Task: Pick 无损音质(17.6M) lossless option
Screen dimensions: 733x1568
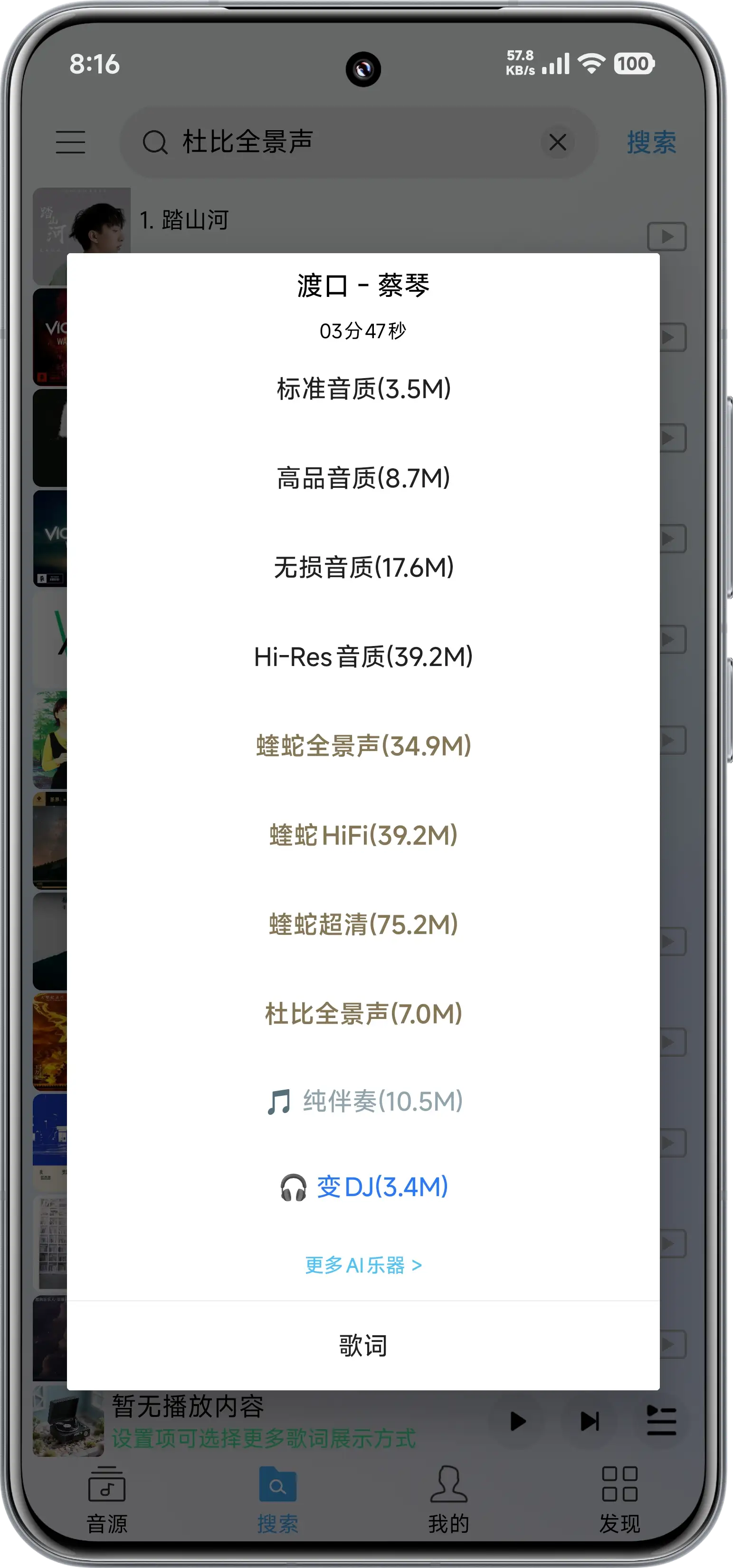Action: click(x=363, y=567)
